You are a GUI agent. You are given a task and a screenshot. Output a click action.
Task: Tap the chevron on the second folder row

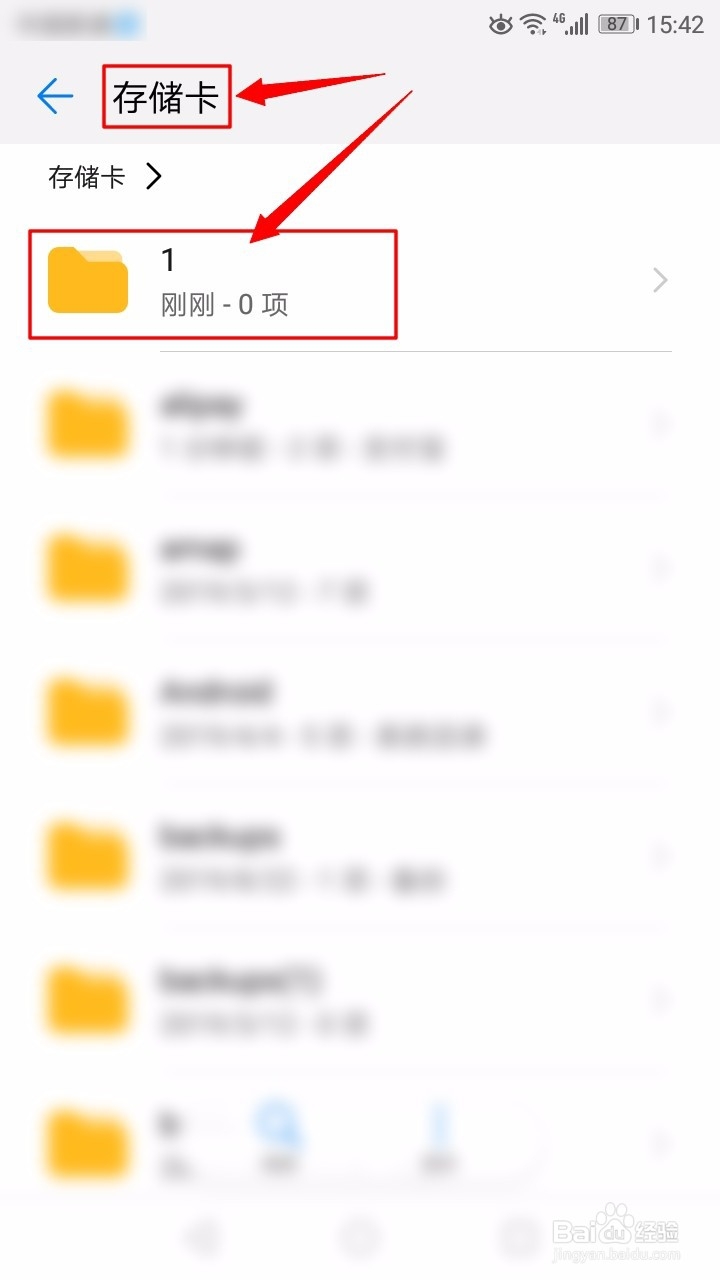(660, 423)
